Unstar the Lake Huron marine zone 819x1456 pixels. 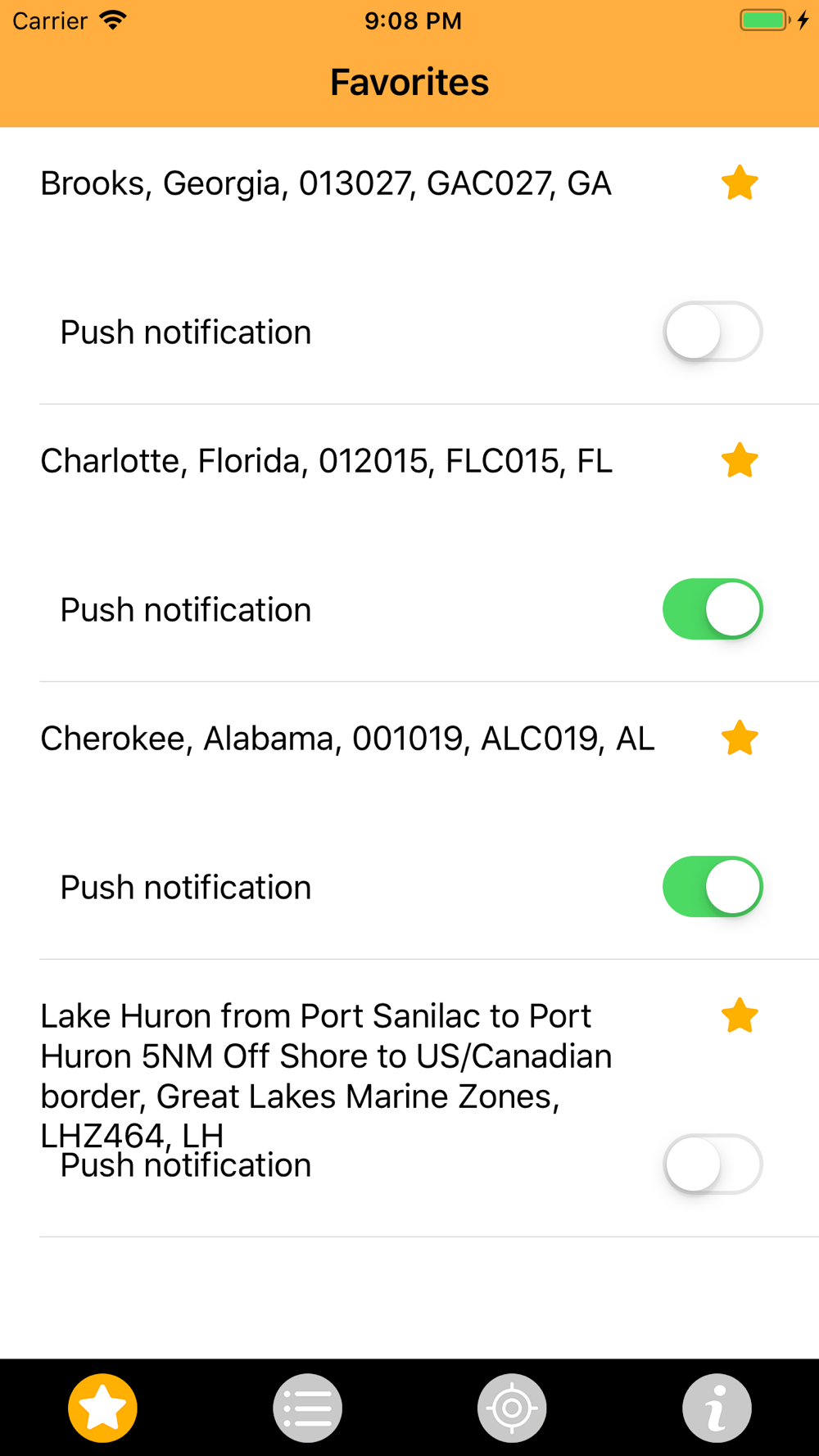click(740, 1015)
